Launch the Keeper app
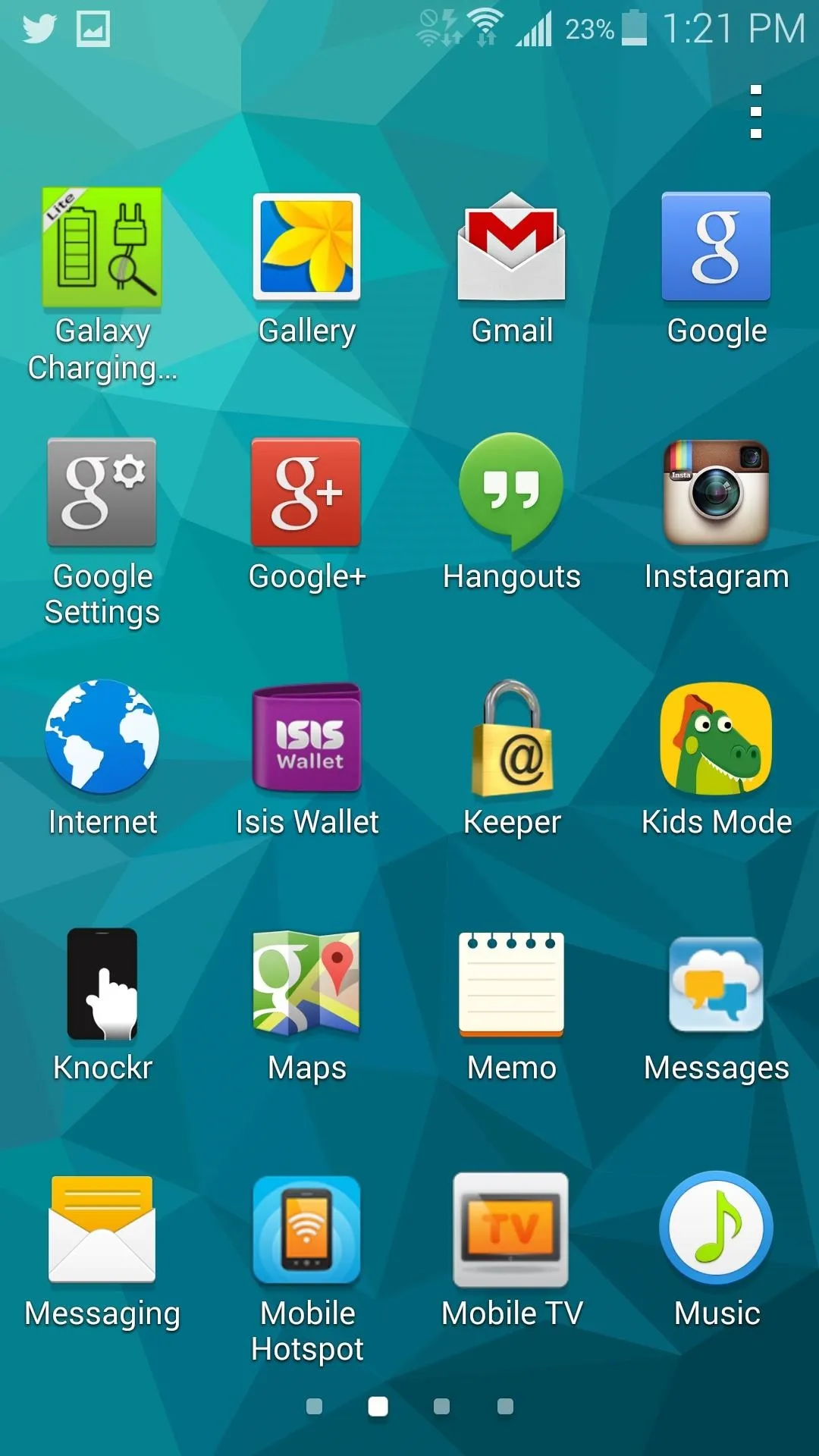 512,739
